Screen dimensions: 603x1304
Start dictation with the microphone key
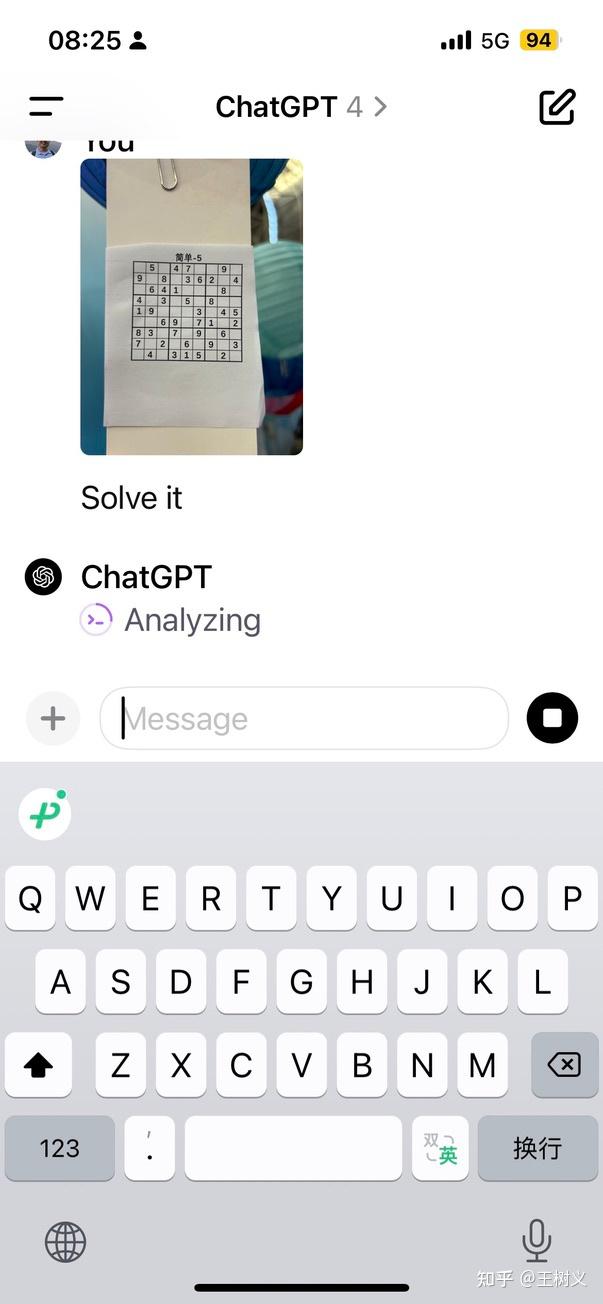click(537, 1241)
